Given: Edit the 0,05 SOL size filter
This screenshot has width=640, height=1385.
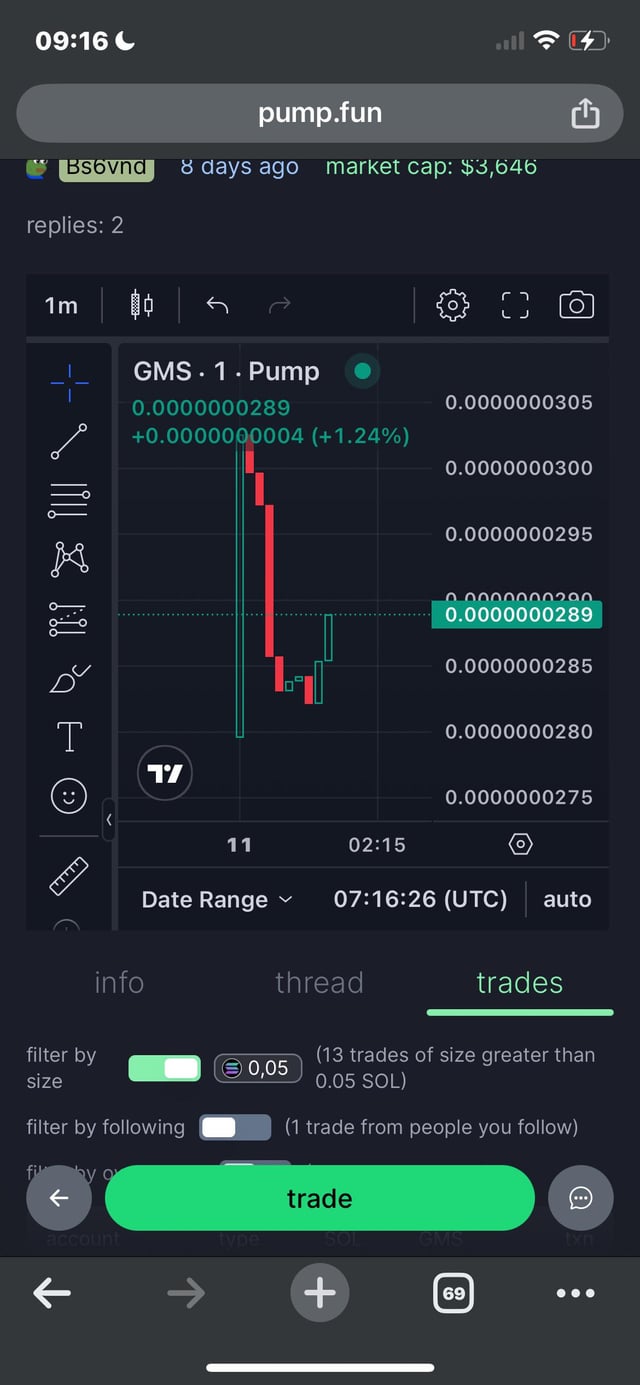Looking at the screenshot, I should (x=257, y=1068).
